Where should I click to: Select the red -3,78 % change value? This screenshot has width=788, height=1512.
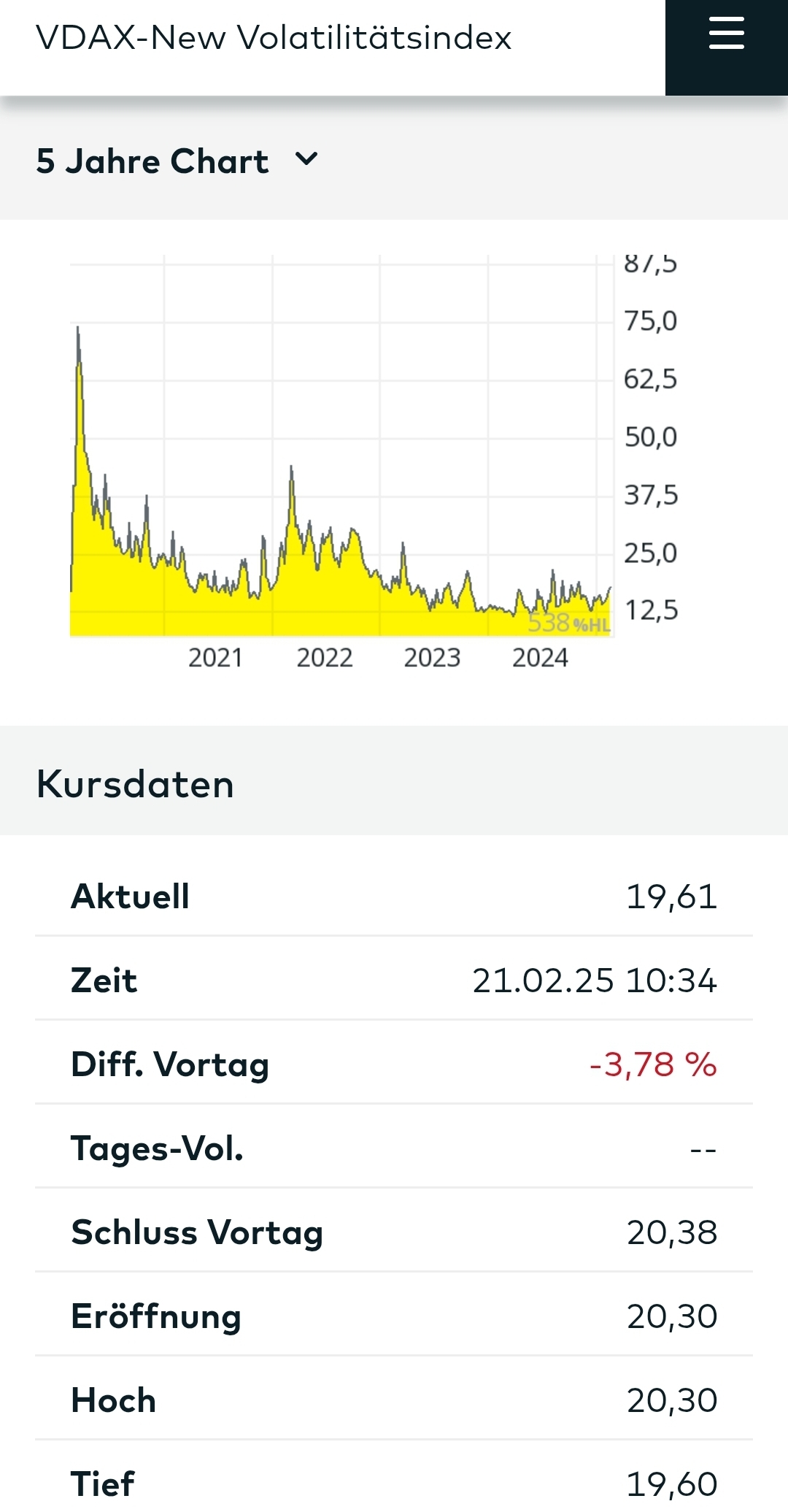[654, 1065]
